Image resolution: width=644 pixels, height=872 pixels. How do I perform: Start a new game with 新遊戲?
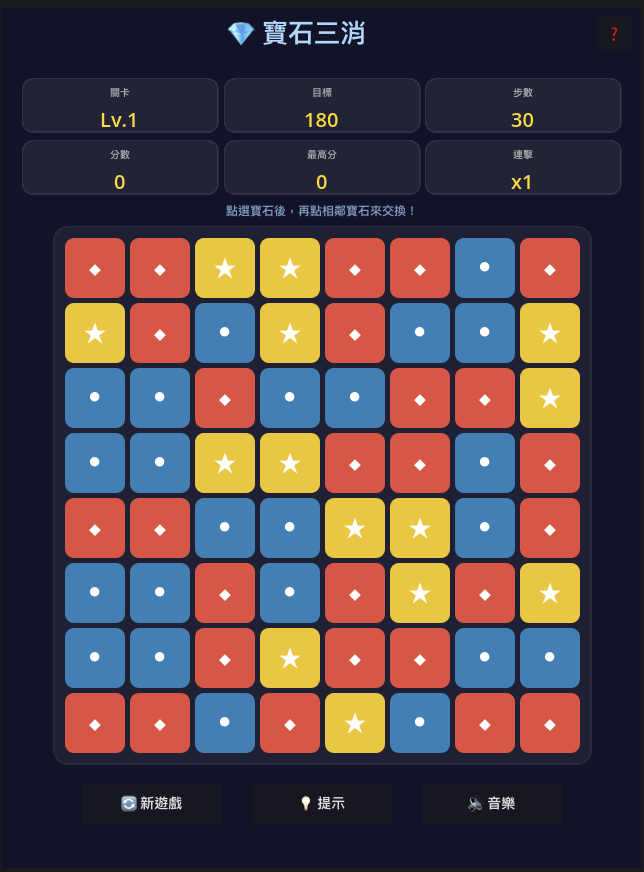coord(152,803)
